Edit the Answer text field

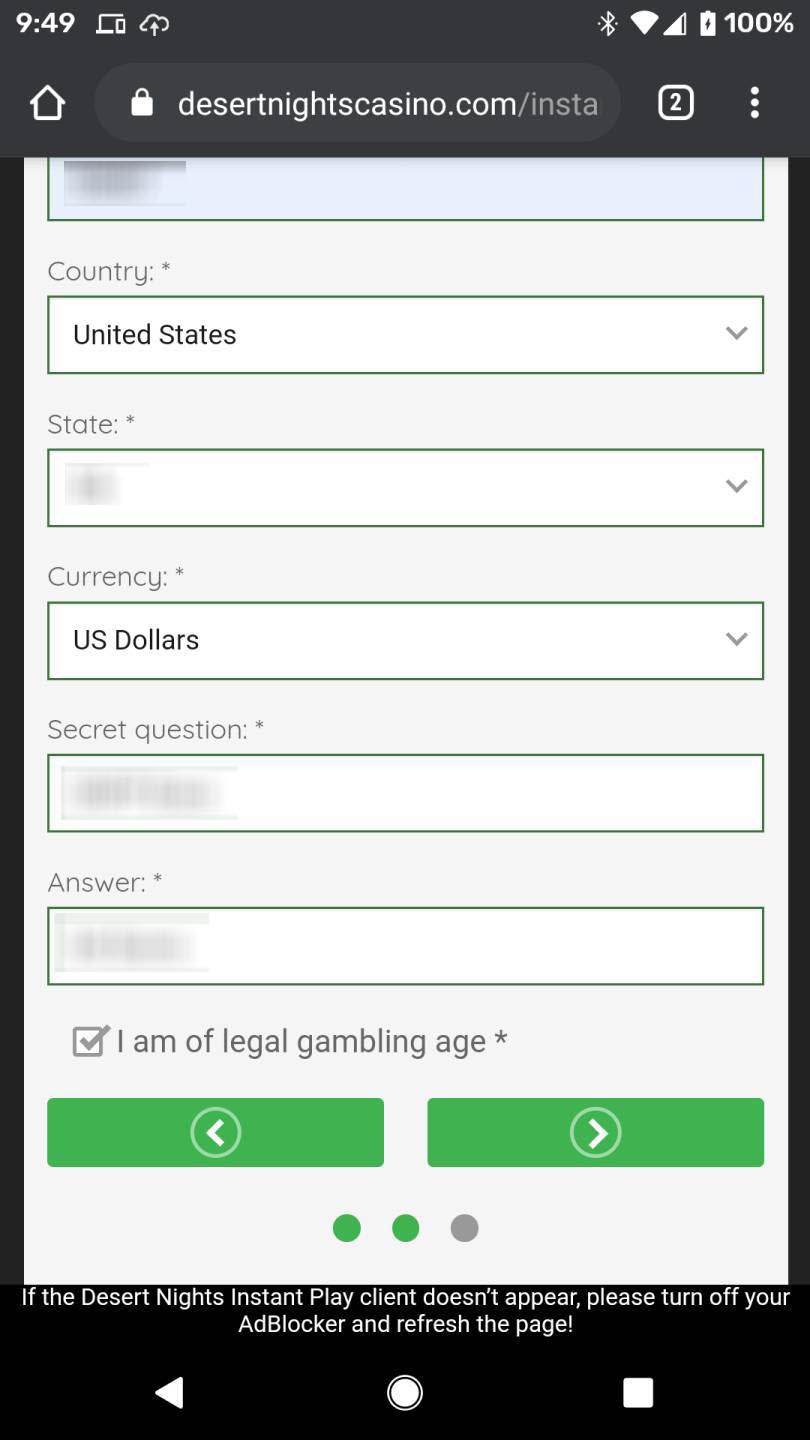coord(405,946)
